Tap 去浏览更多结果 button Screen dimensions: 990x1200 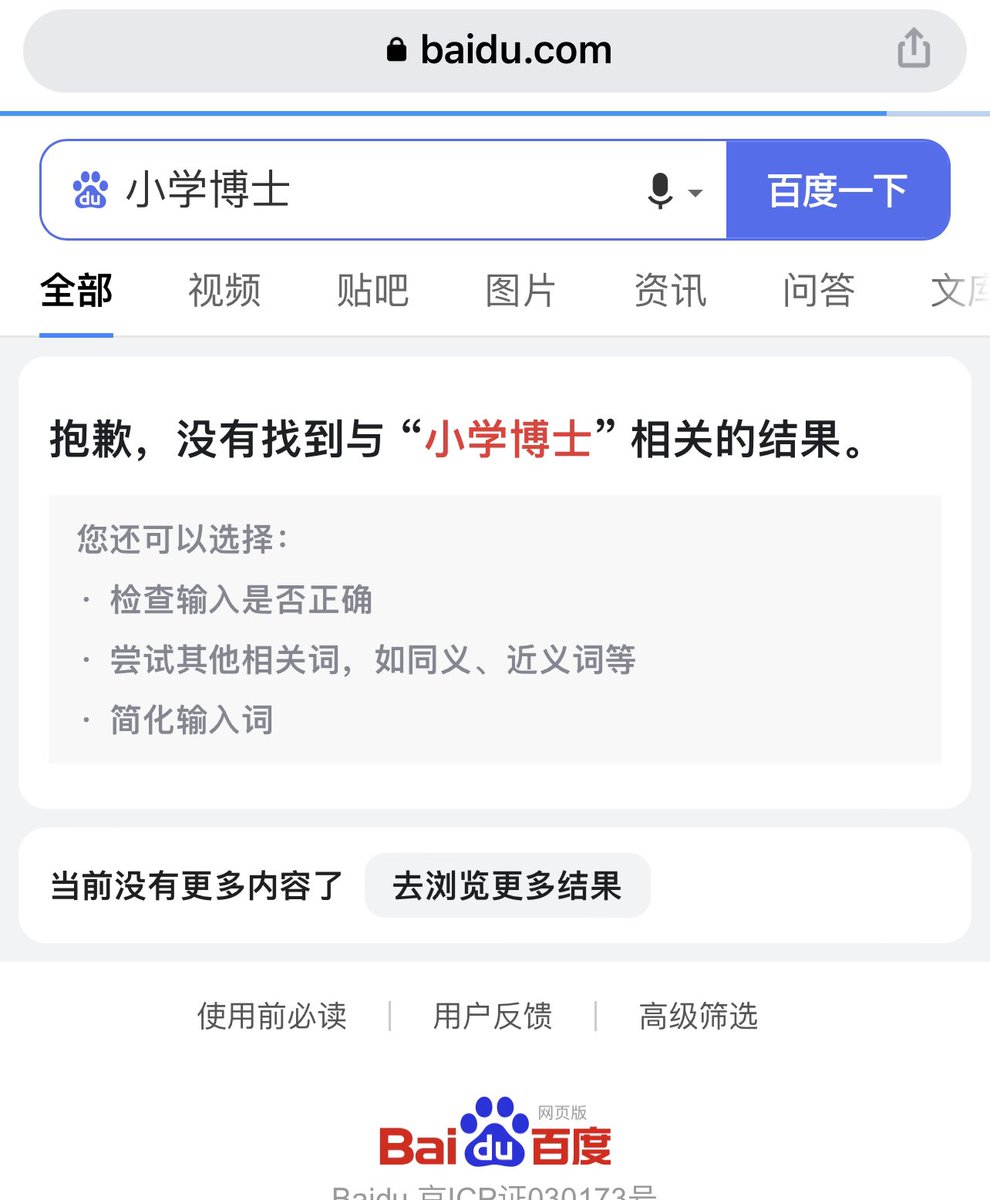point(507,886)
